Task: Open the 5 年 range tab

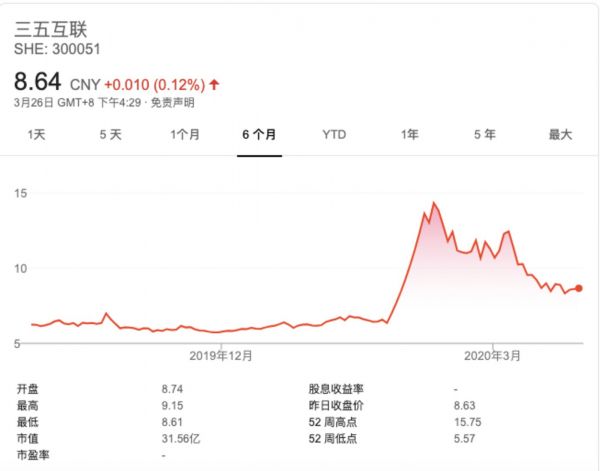Action: pos(484,134)
